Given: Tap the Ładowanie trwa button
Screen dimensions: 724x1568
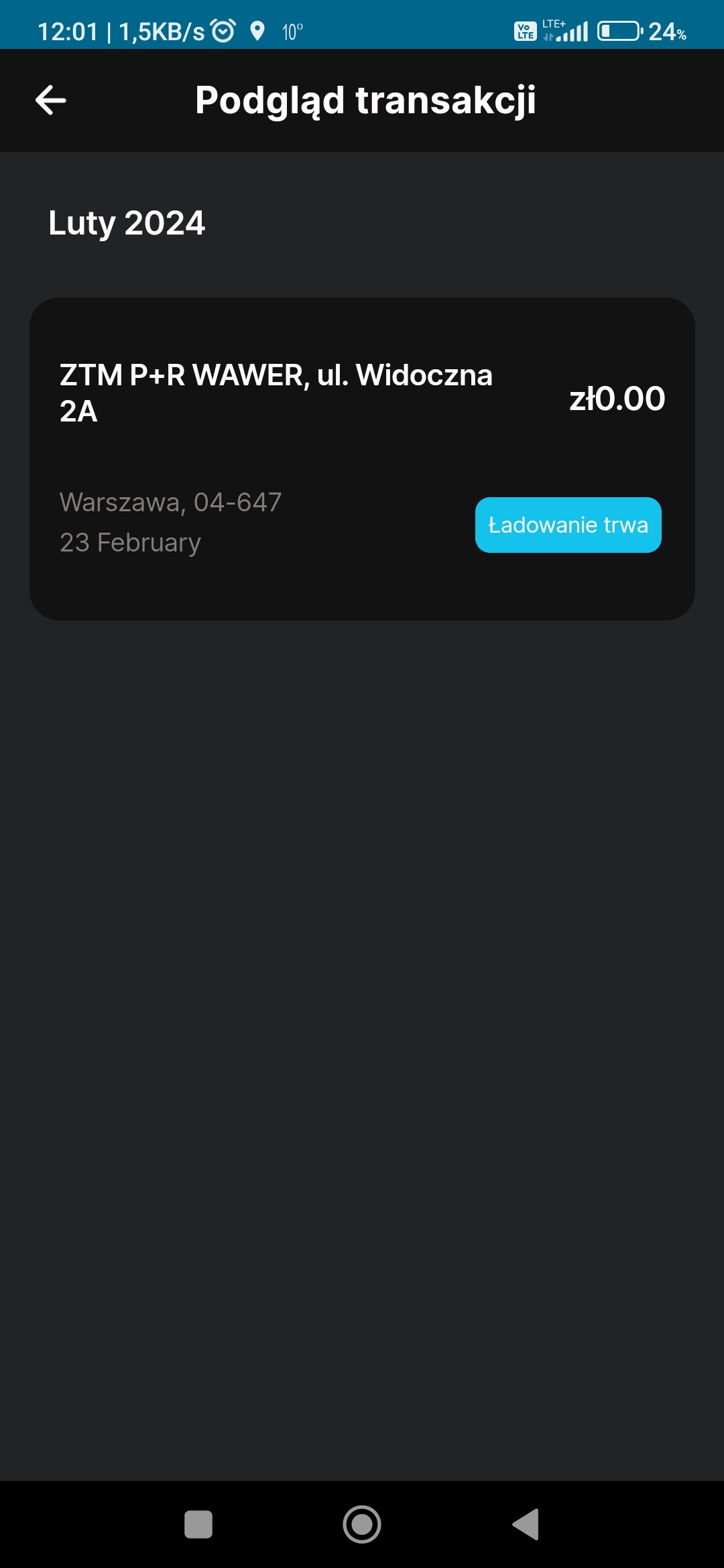Looking at the screenshot, I should (568, 525).
